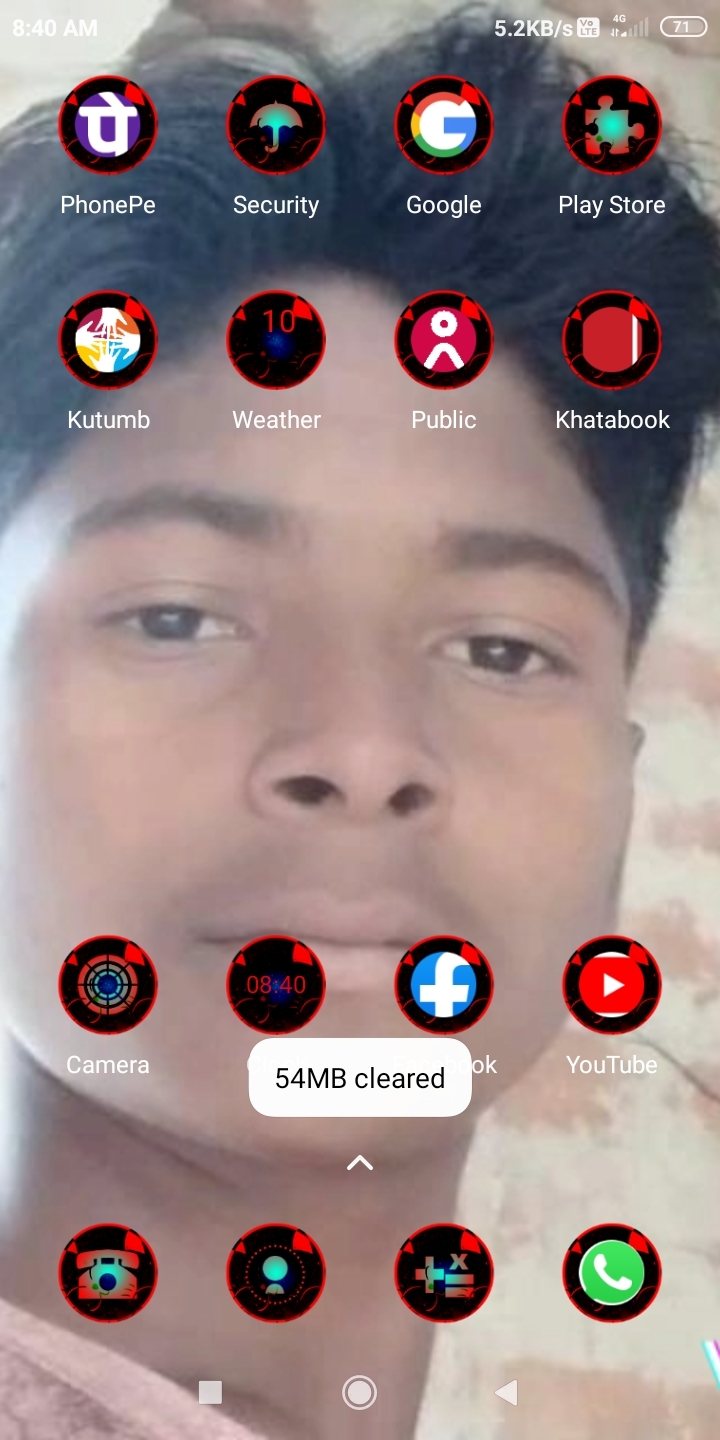This screenshot has width=720, height=1440.
Task: Tap the system back triangle
Action: pos(507,1392)
